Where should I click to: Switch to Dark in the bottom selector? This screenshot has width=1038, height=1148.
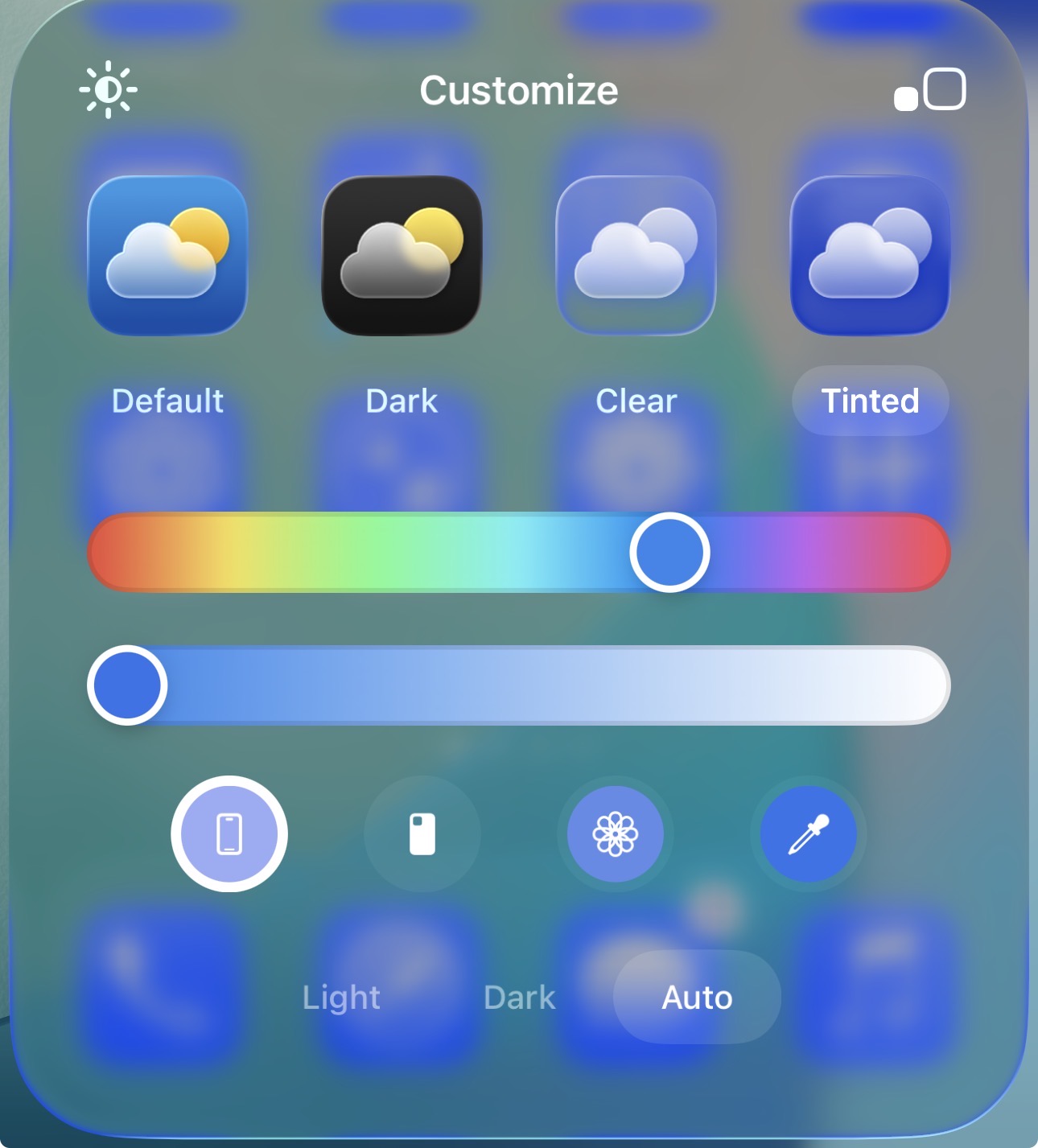pos(520,998)
